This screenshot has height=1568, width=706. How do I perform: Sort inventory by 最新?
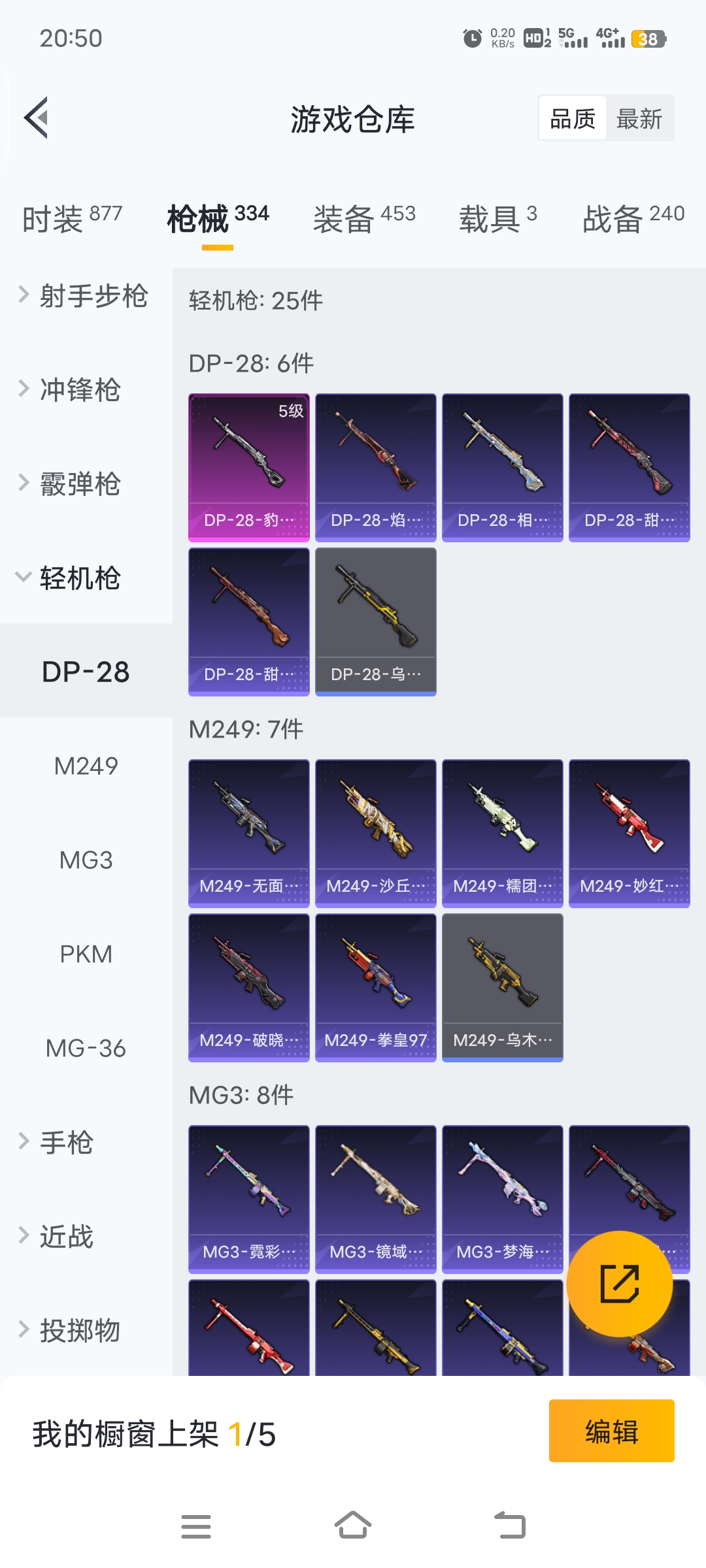click(x=639, y=119)
